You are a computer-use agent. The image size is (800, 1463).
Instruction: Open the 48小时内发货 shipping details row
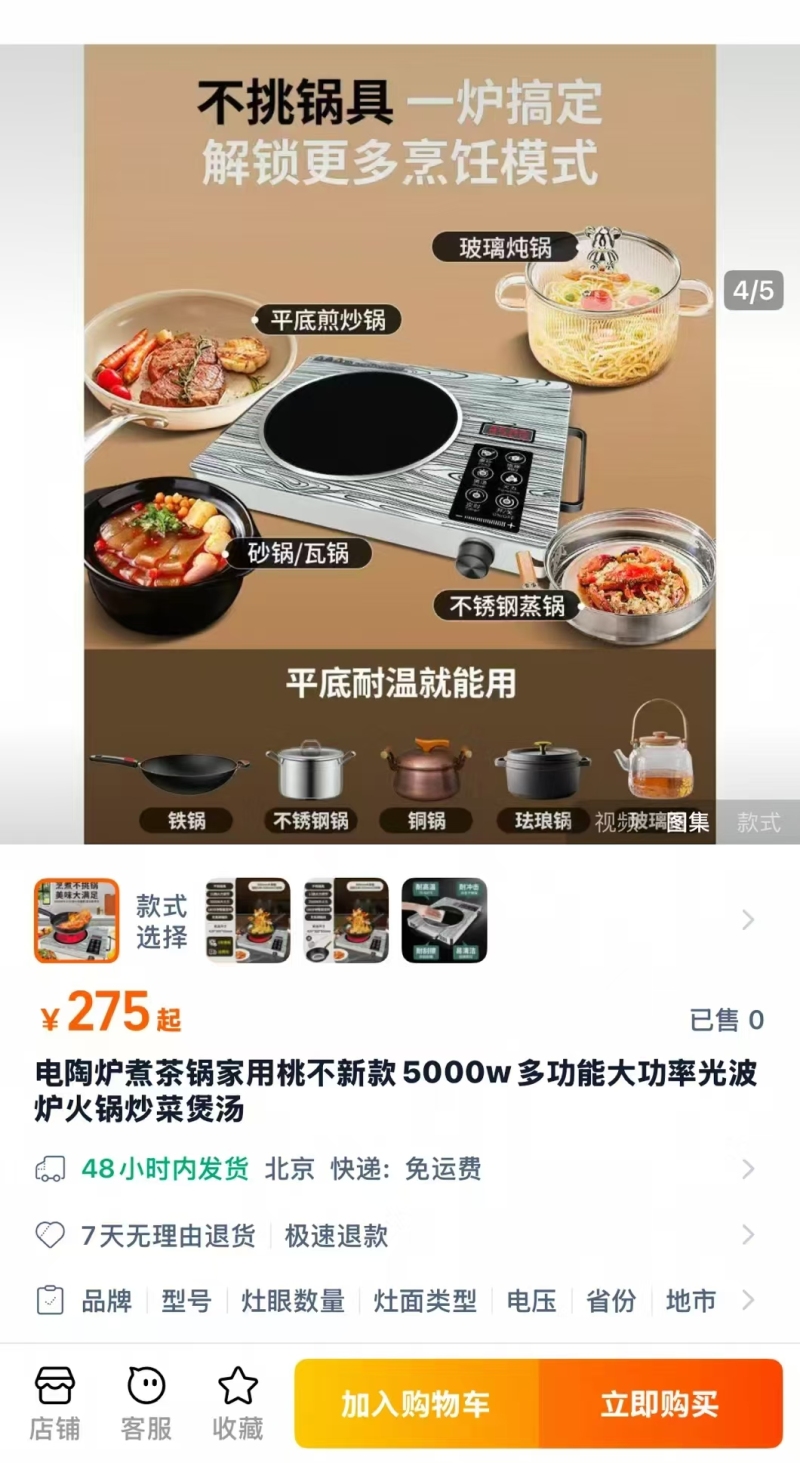400,1169
